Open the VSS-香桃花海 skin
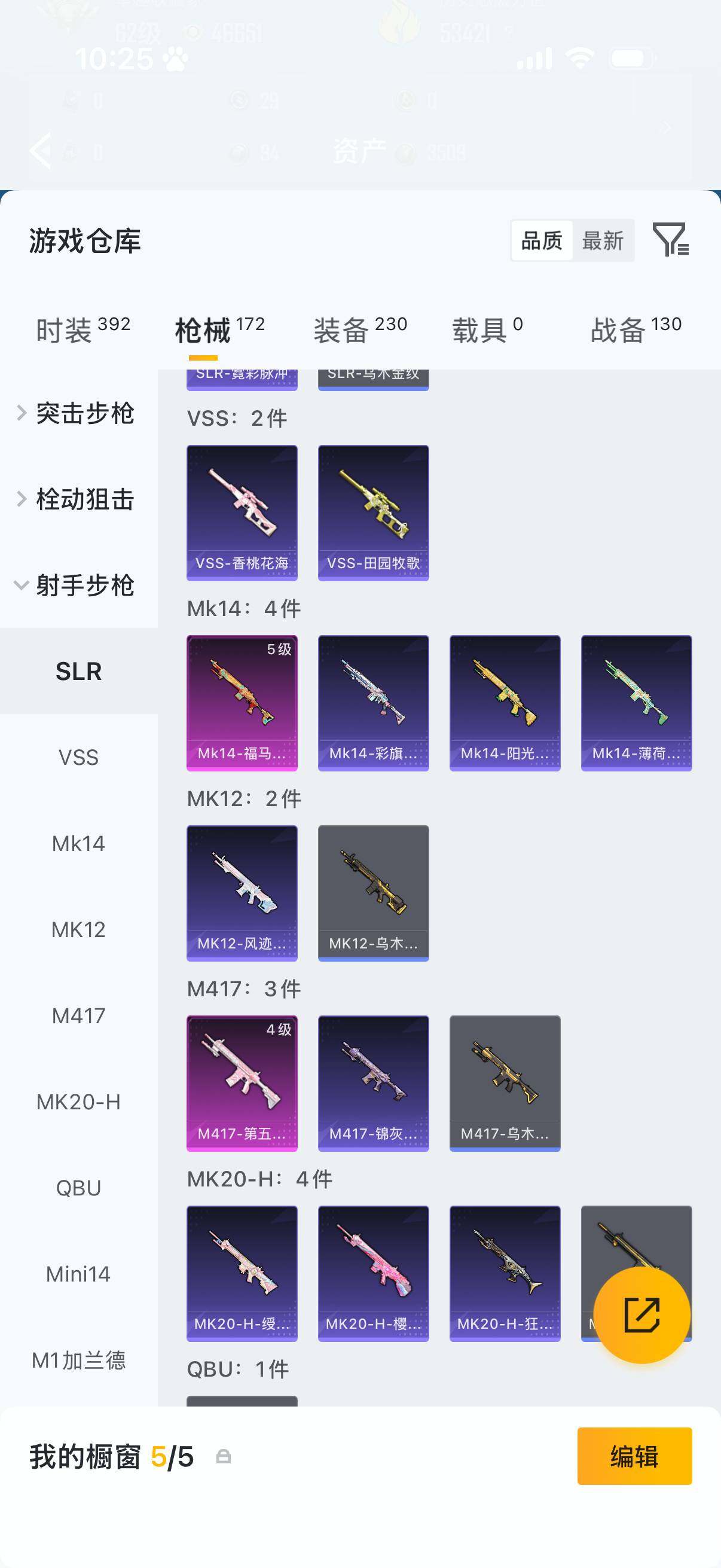The image size is (721, 1568). [x=242, y=513]
